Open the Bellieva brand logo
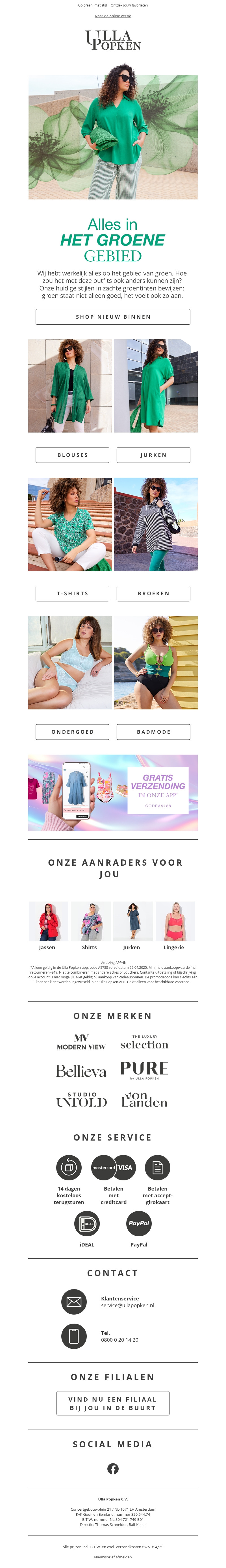The image size is (226, 1568). (81, 1071)
